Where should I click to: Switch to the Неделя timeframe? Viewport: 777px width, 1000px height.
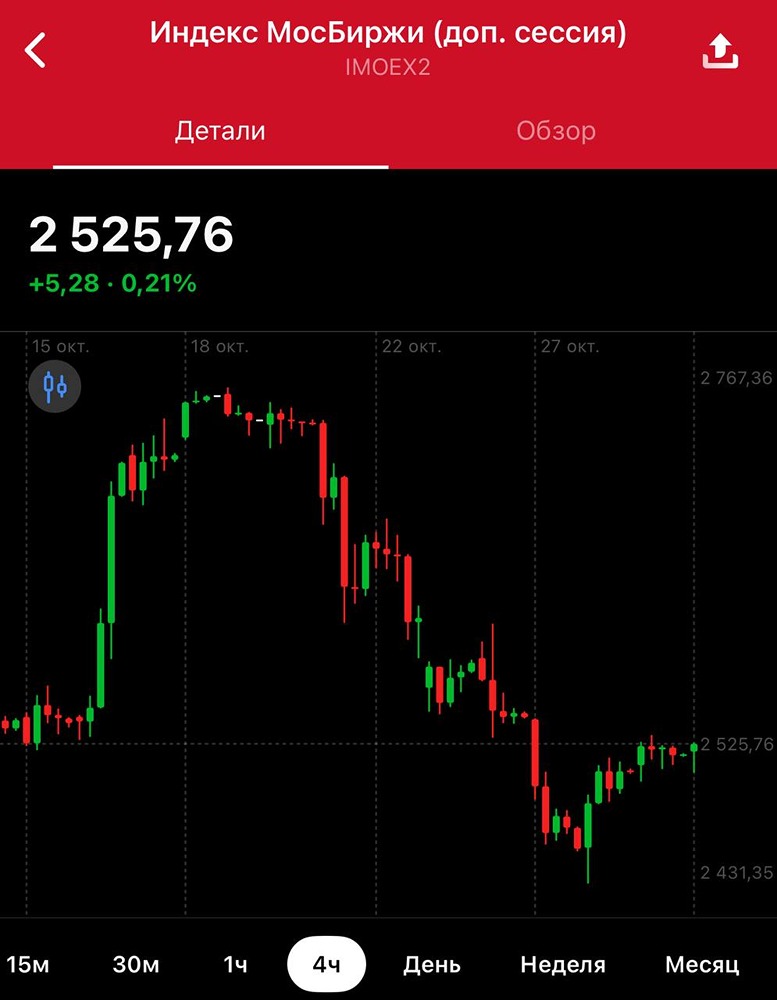point(563,965)
